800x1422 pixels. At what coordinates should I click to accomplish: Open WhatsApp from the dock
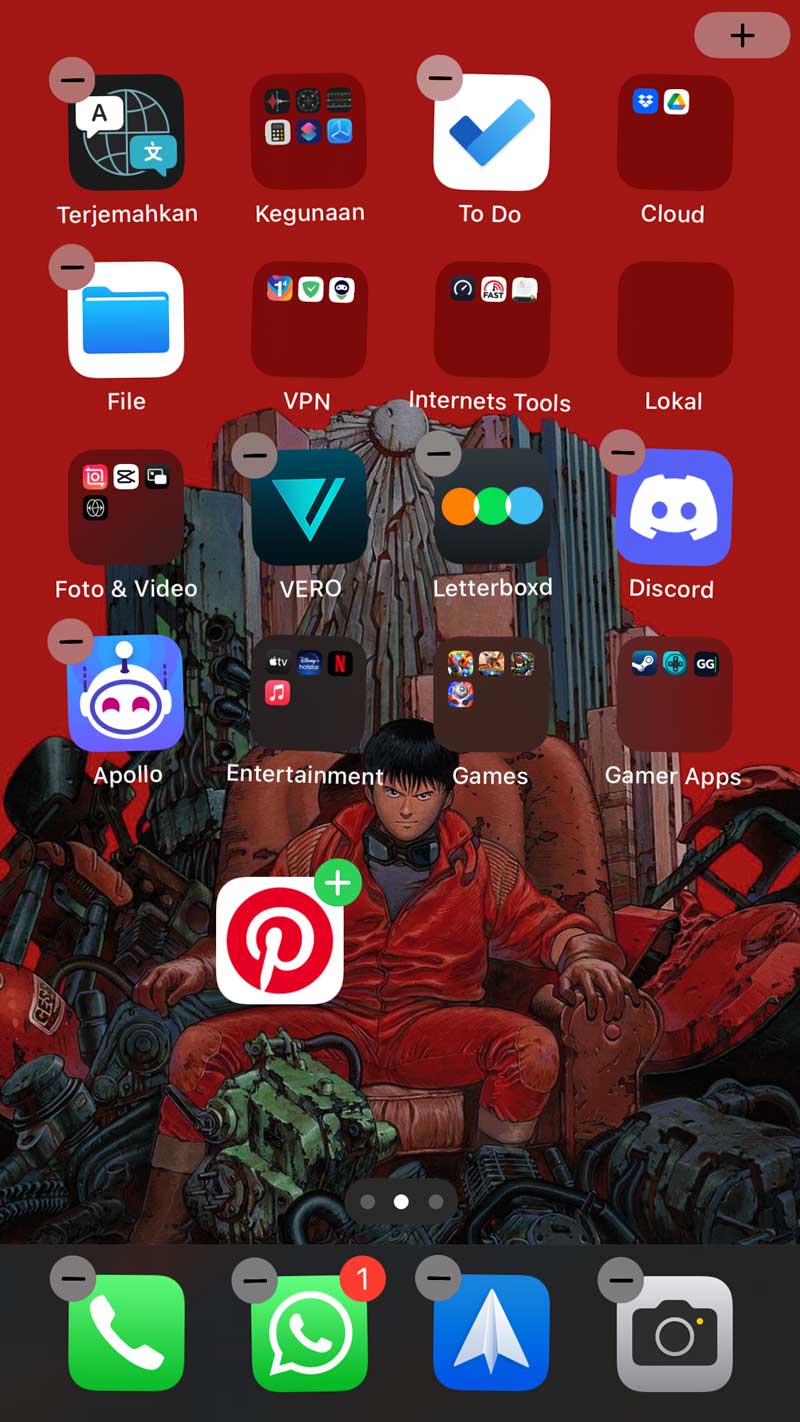(x=308, y=1333)
